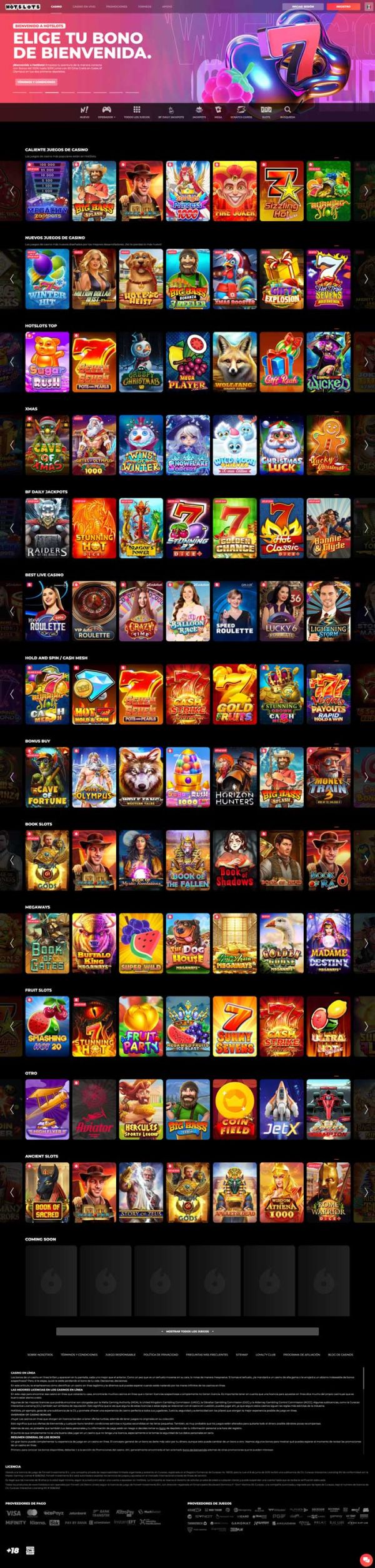
Task: Open the Aviator game
Action: pyautogui.click(x=94, y=1108)
